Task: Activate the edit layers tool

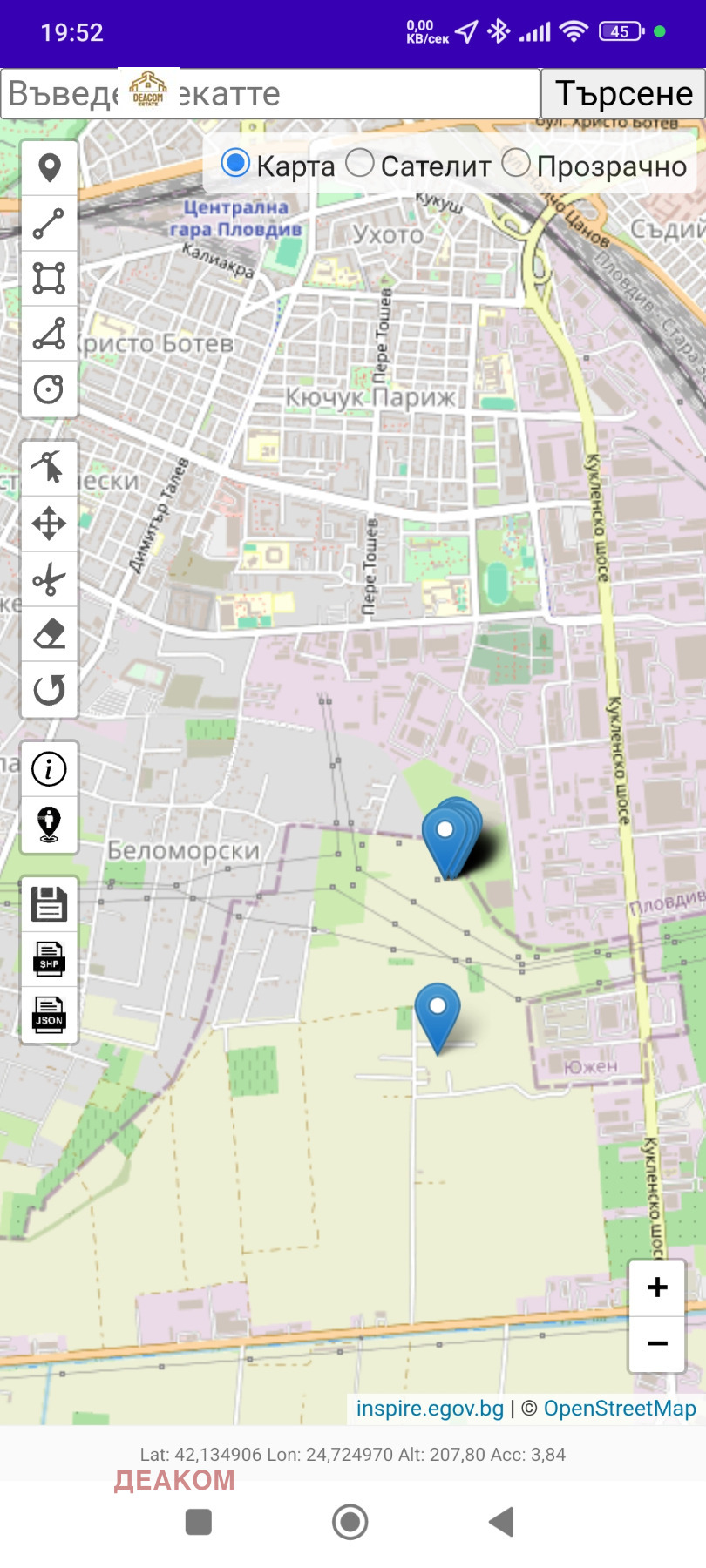Action: tap(50, 468)
